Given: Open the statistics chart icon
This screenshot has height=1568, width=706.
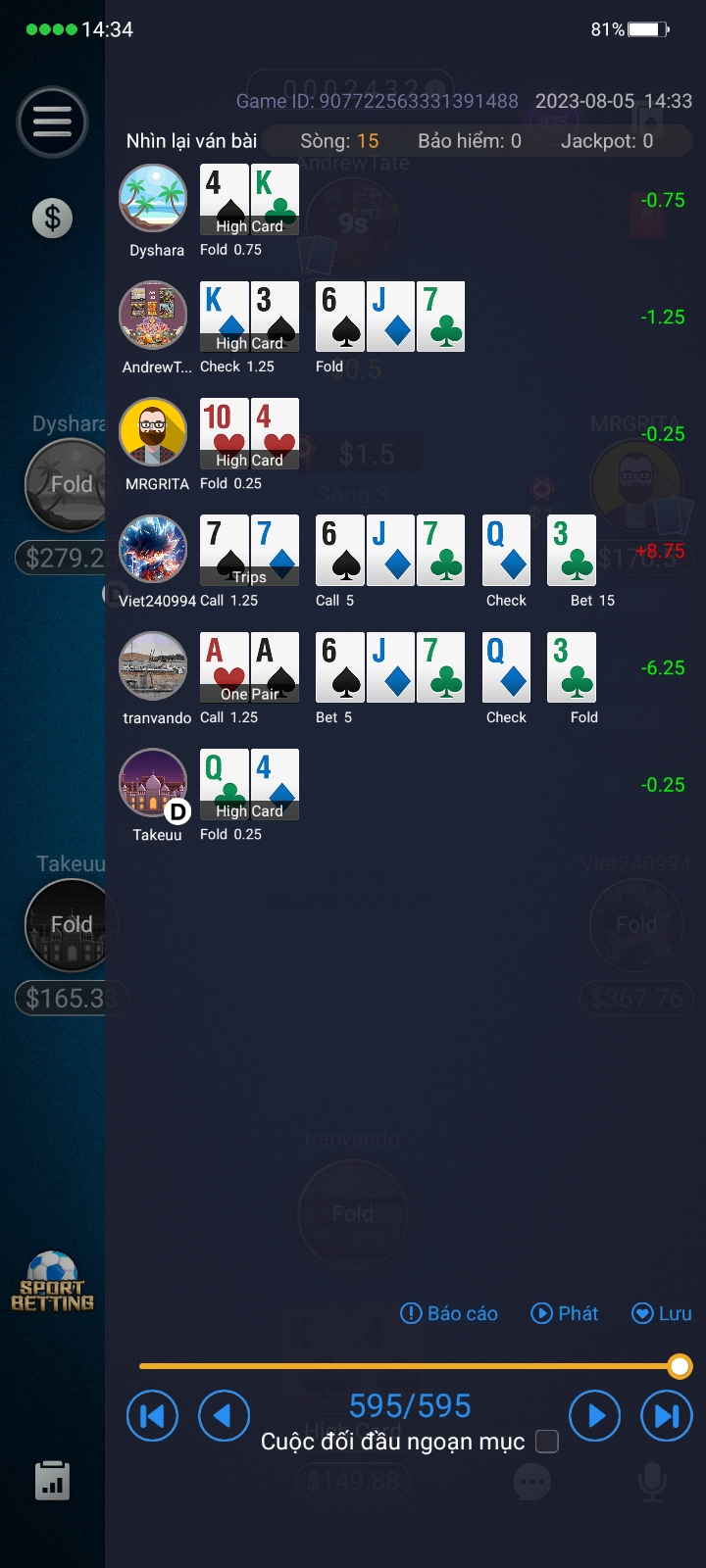Looking at the screenshot, I should tap(52, 1480).
